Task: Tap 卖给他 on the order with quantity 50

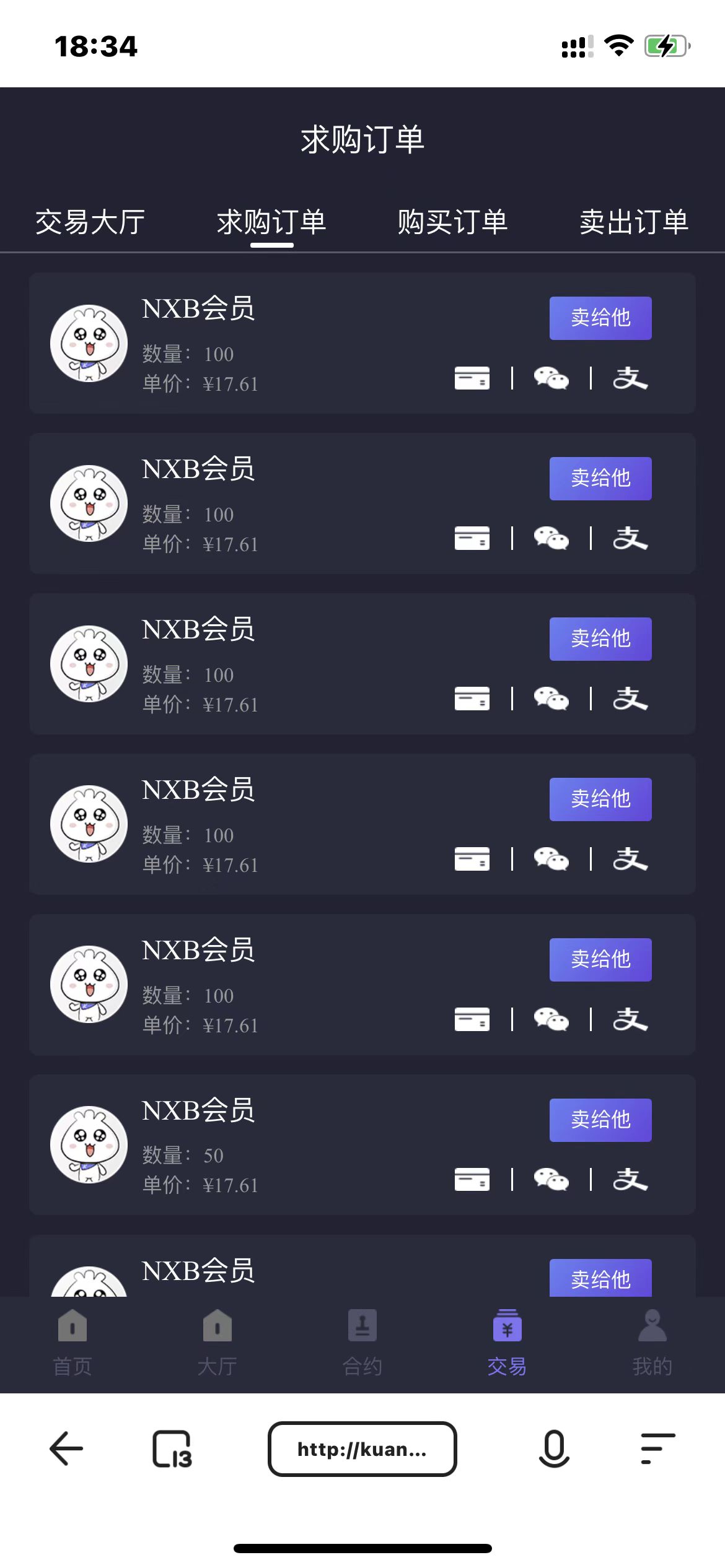Action: click(600, 1120)
